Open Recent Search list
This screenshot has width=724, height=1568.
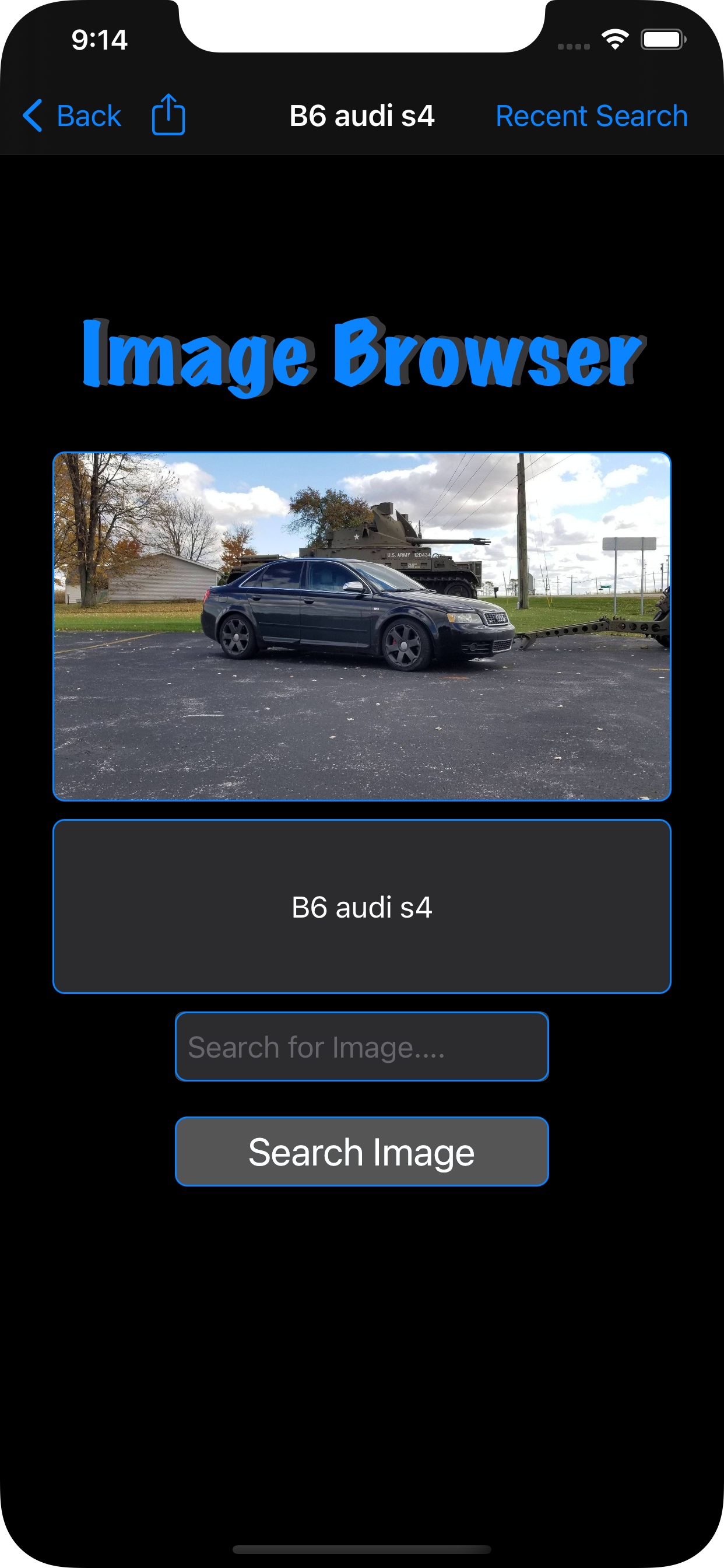(591, 116)
